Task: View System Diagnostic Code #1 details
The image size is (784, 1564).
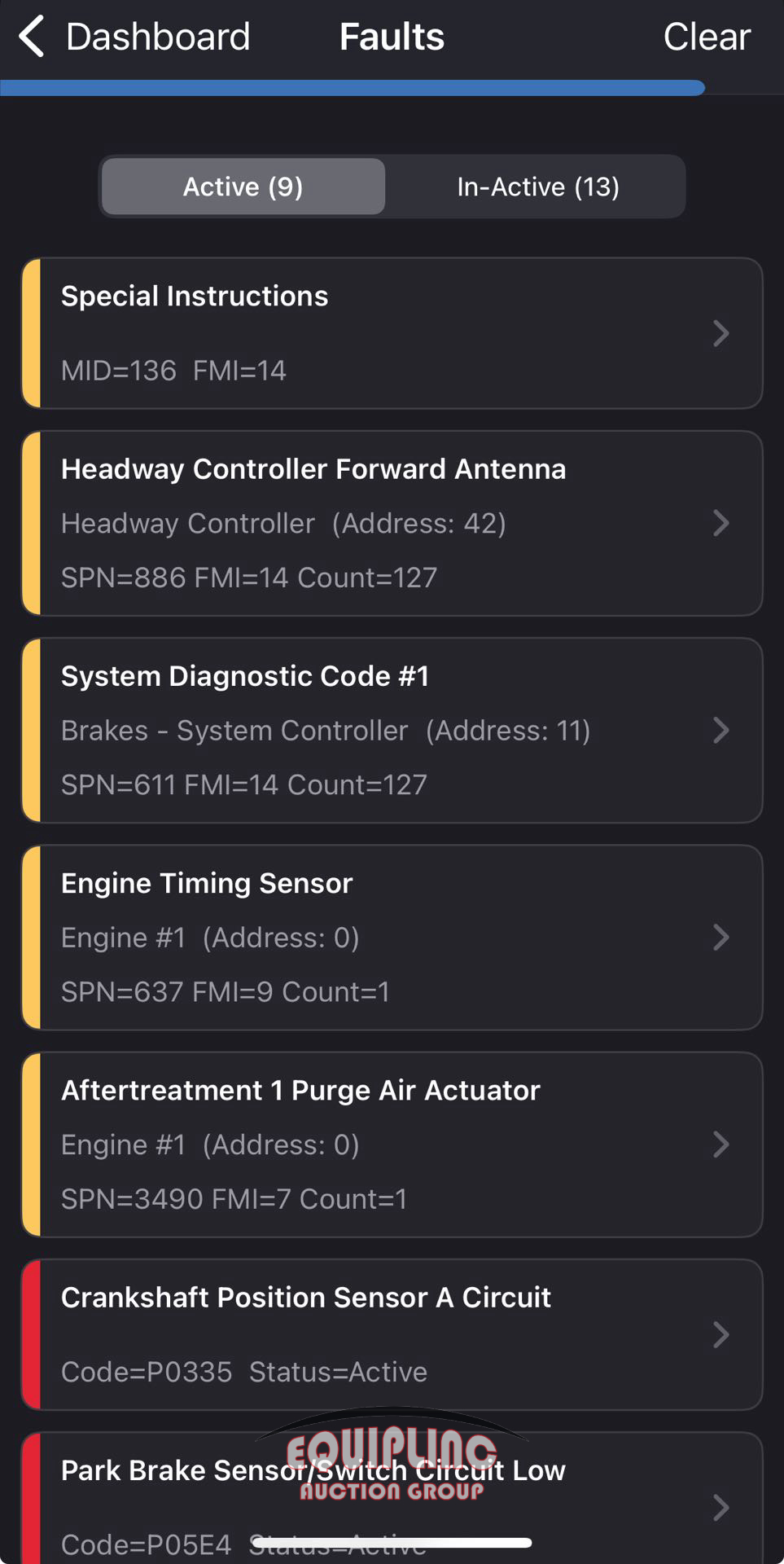Action: pos(392,730)
